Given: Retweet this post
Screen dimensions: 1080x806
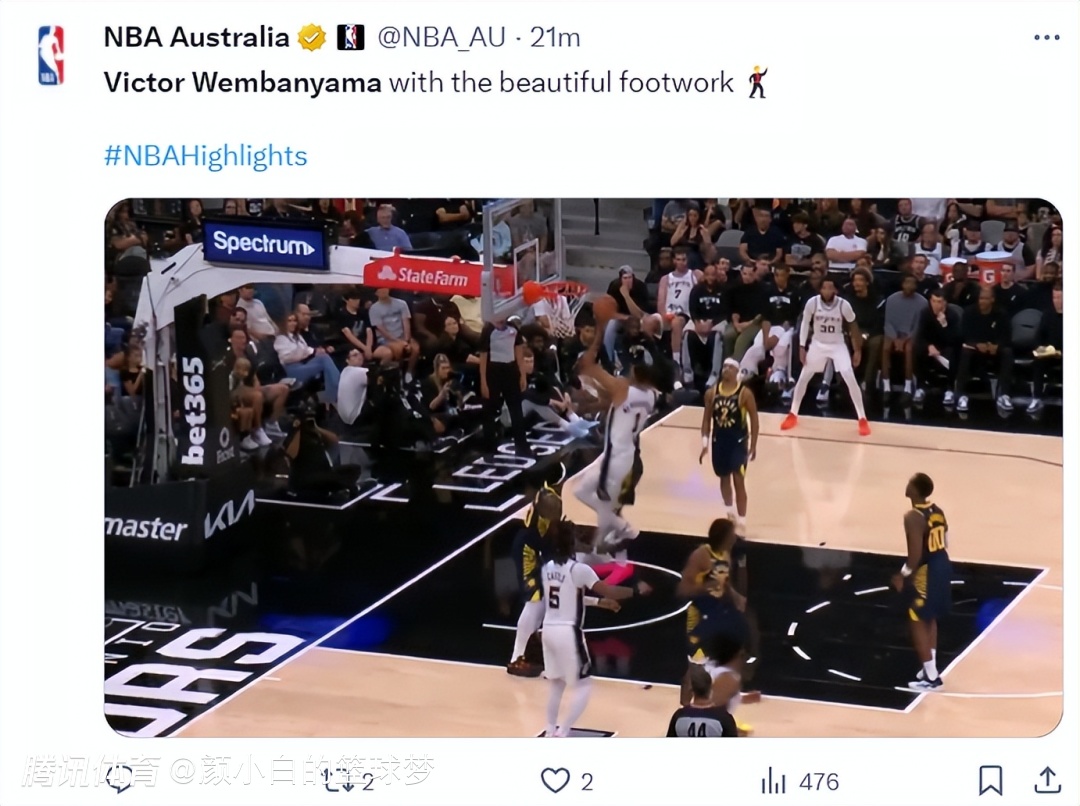Looking at the screenshot, I should tap(340, 781).
